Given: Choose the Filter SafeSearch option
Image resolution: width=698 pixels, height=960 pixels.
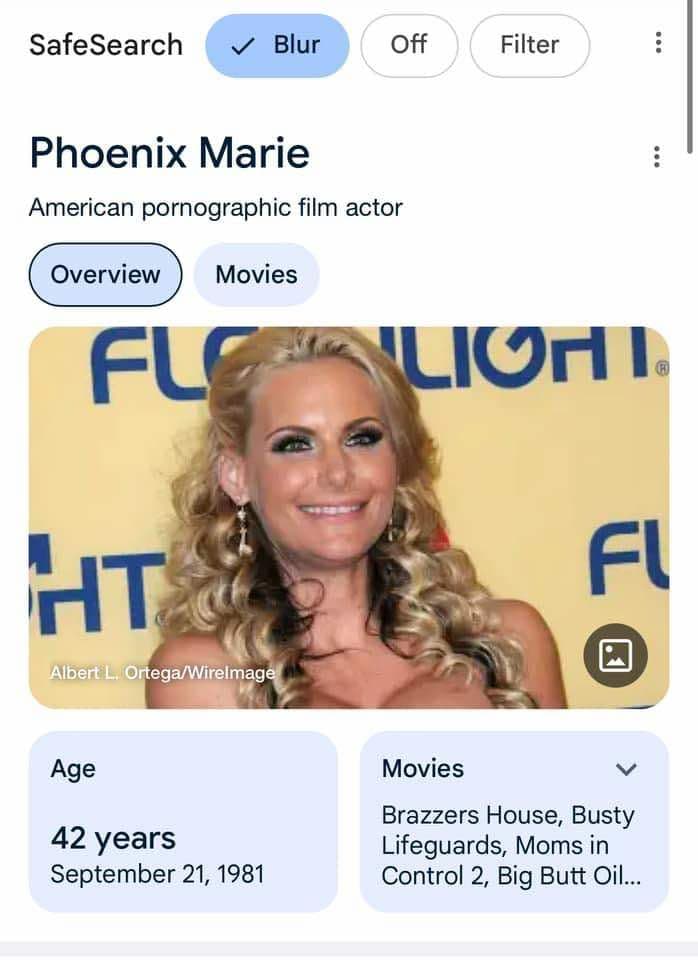Looking at the screenshot, I should [x=529, y=45].
